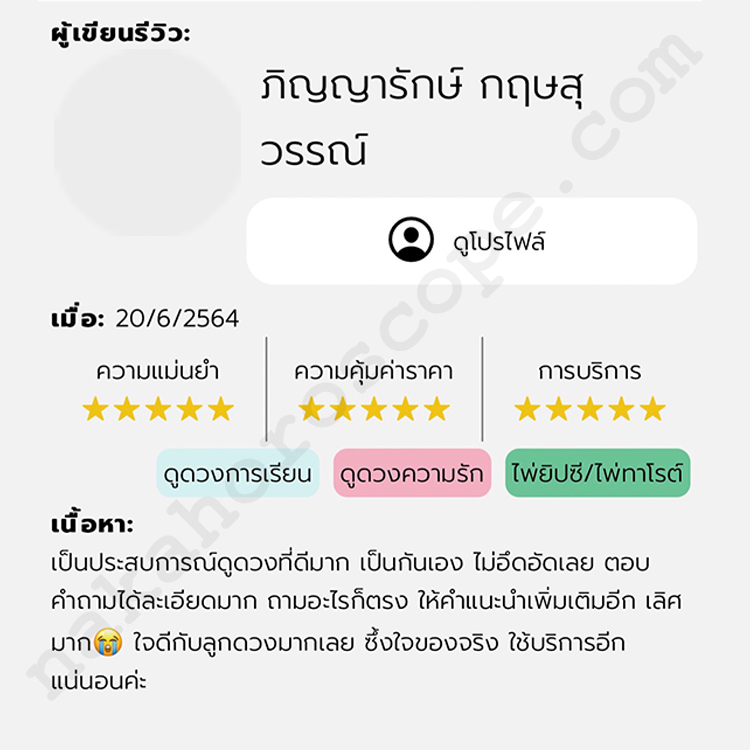Open the reviewer's profile via ดูโปรไฟล์
This screenshot has width=750, height=750.
pos(471,241)
